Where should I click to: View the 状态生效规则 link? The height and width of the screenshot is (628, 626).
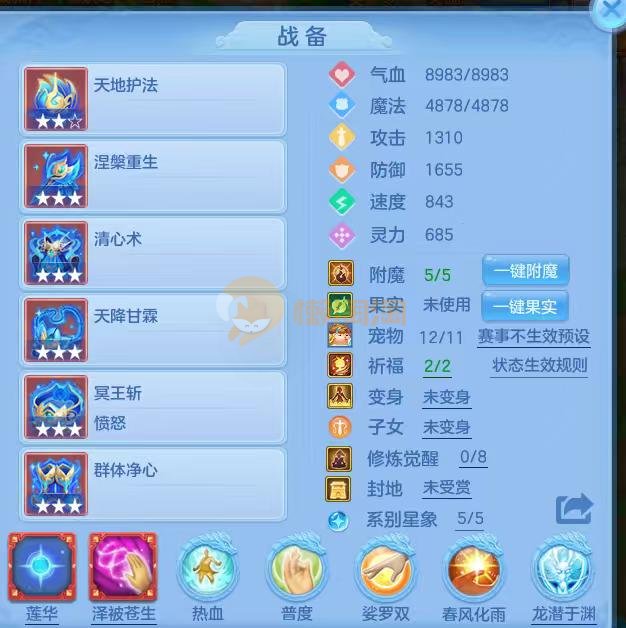540,366
